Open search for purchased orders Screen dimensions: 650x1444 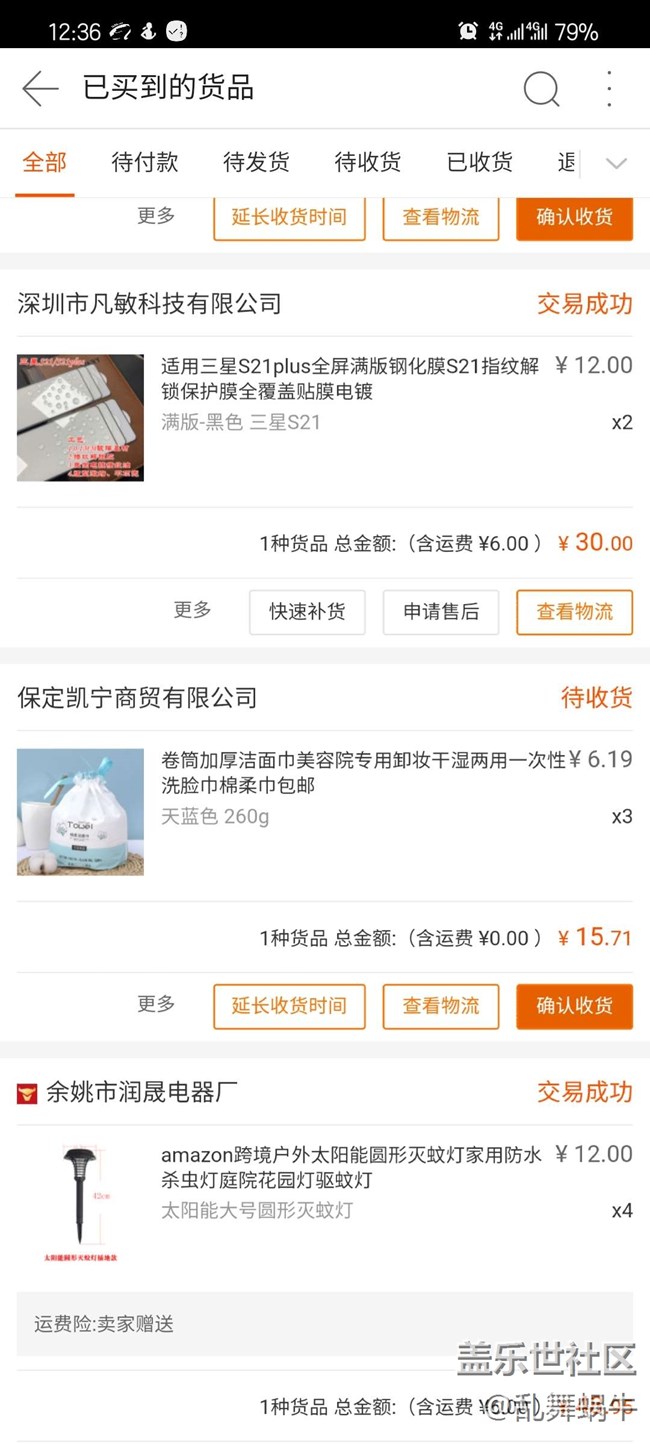(x=541, y=89)
